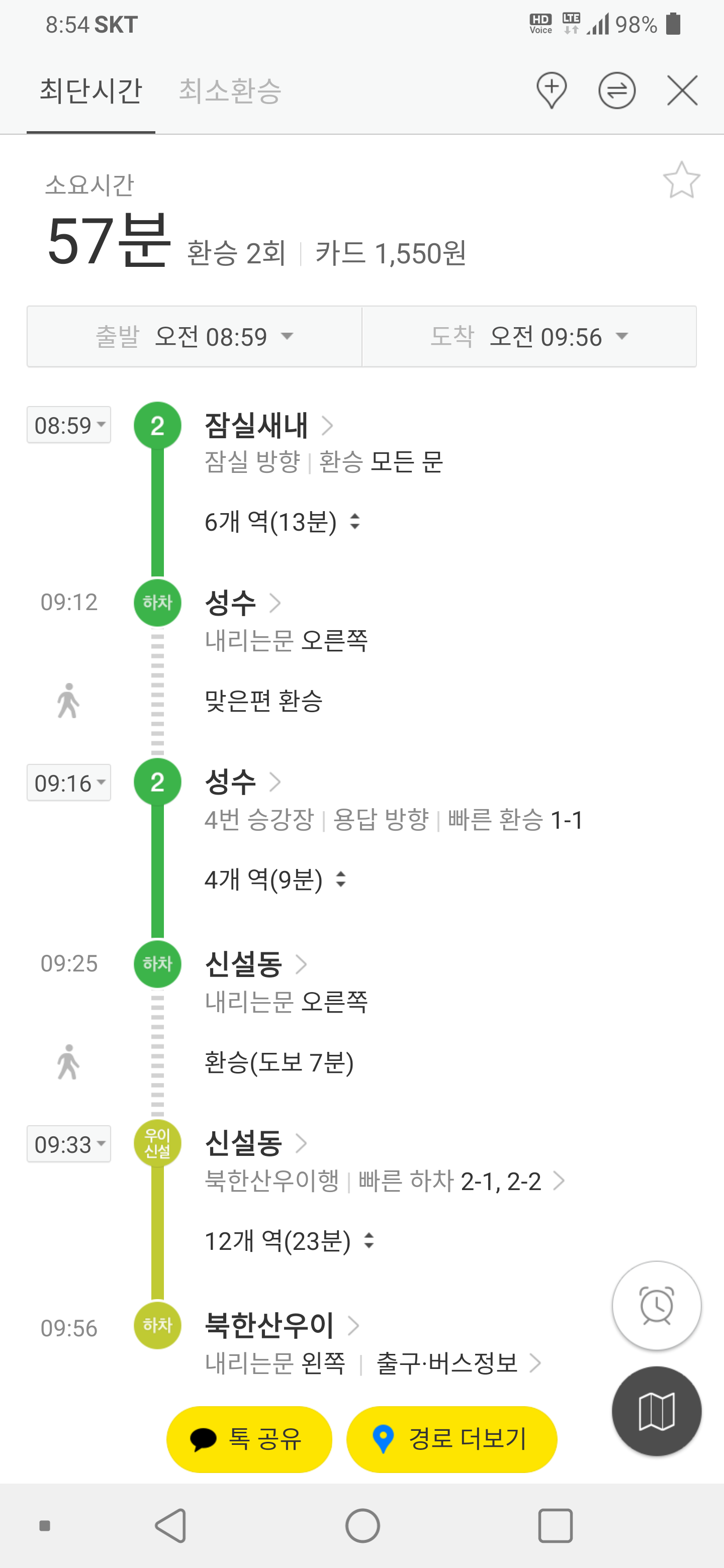Expand the 4개 역(9분) station list

275,879
